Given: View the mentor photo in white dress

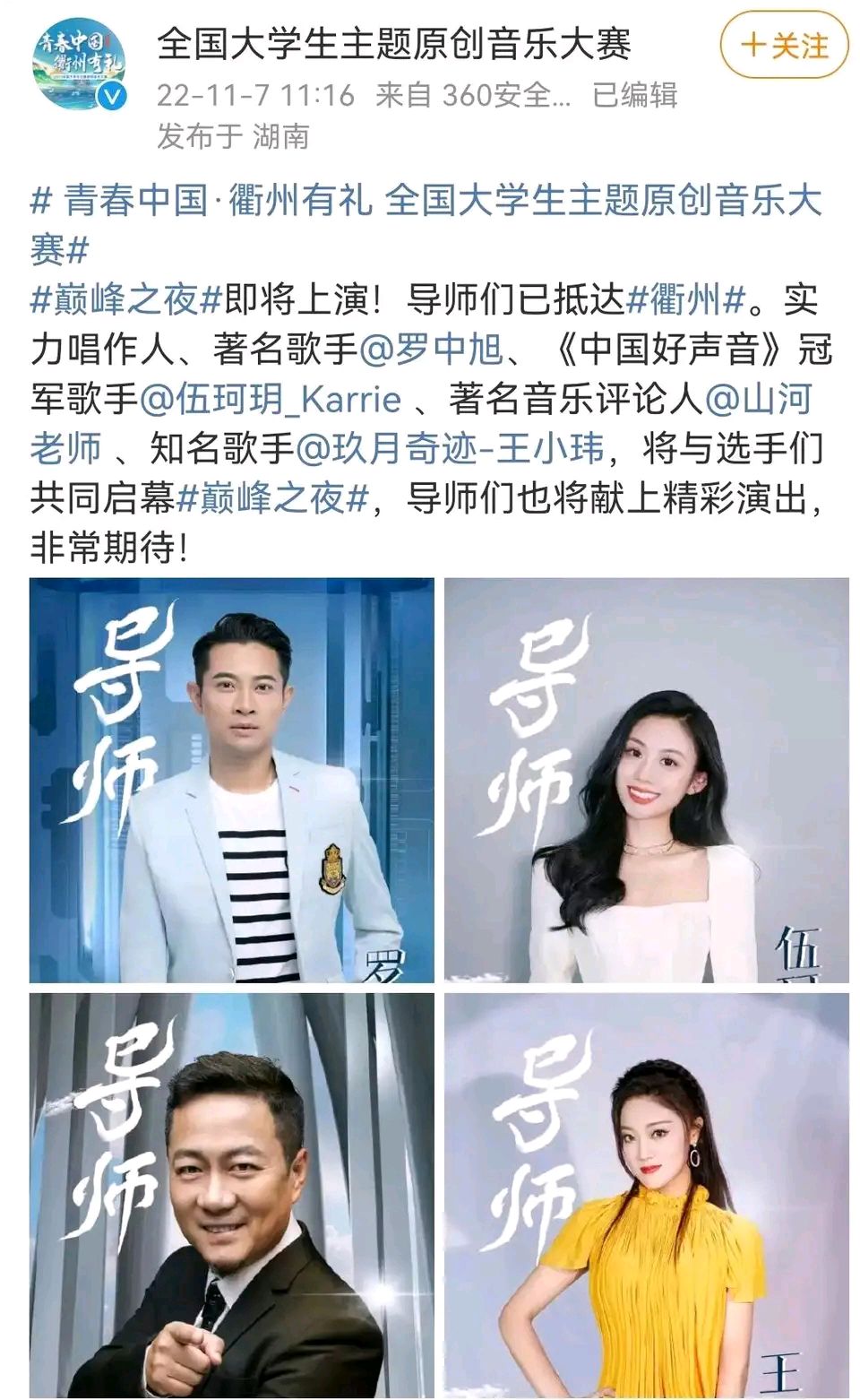Looking at the screenshot, I should coord(646,780).
